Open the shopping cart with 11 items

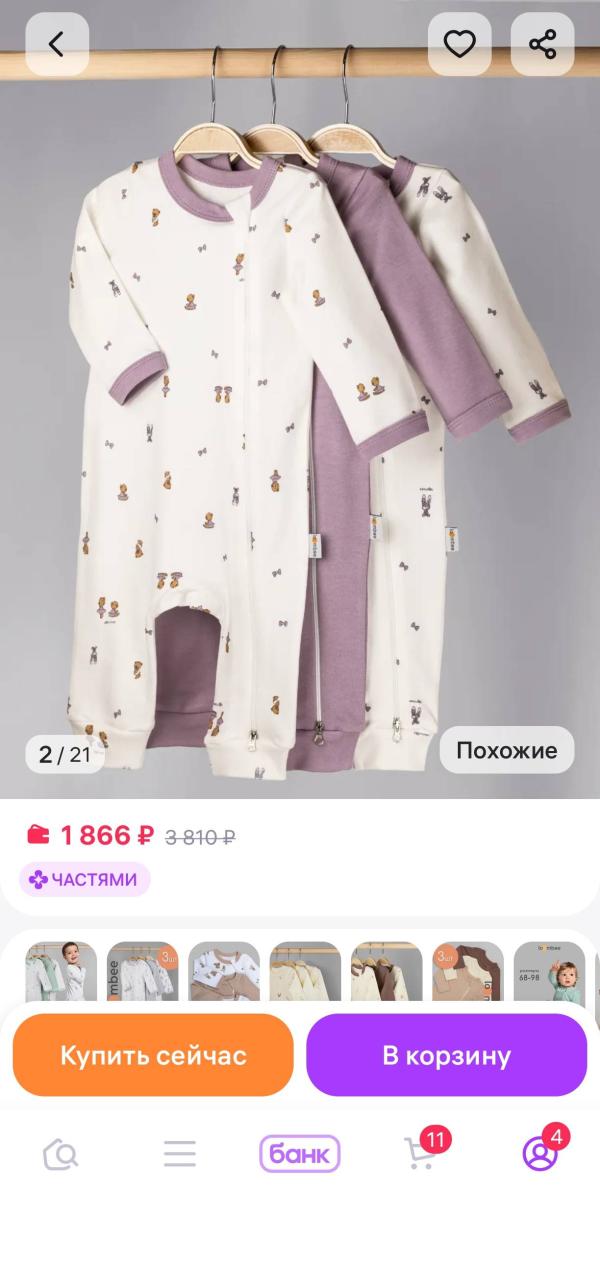pyautogui.click(x=420, y=1152)
